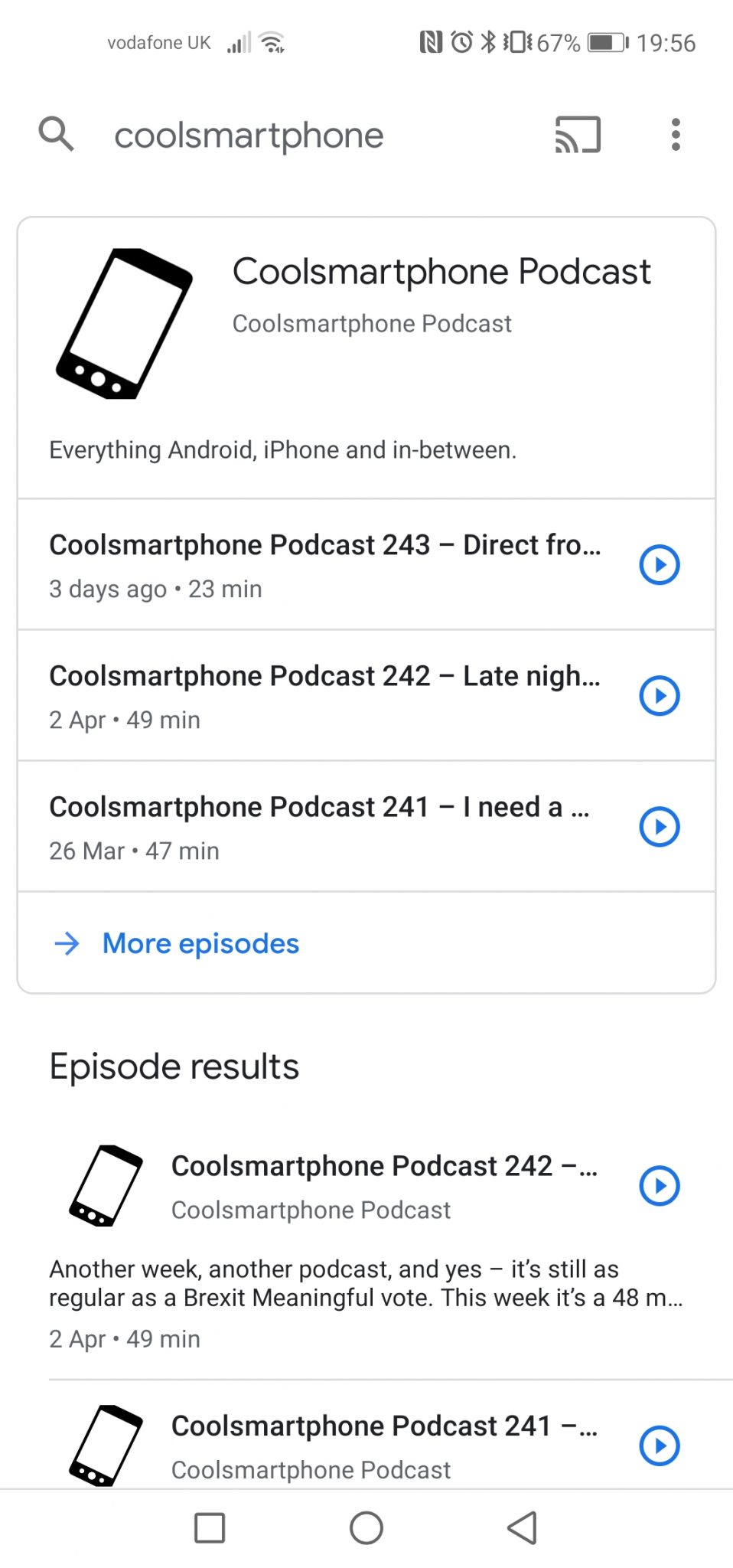Image resolution: width=733 pixels, height=1568 pixels.
Task: Open the three-dot overflow menu
Action: tap(675, 135)
